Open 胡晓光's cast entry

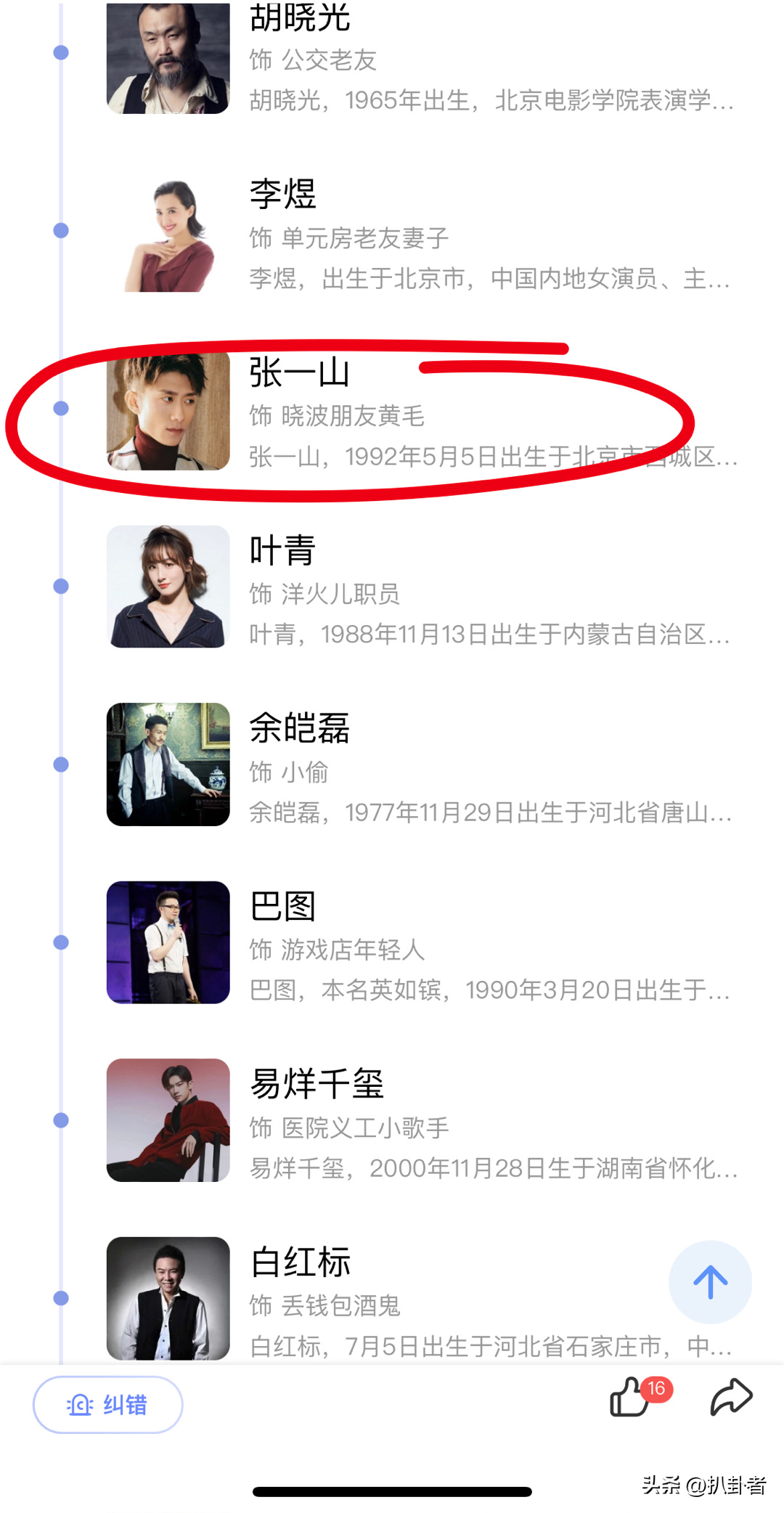coord(421,58)
